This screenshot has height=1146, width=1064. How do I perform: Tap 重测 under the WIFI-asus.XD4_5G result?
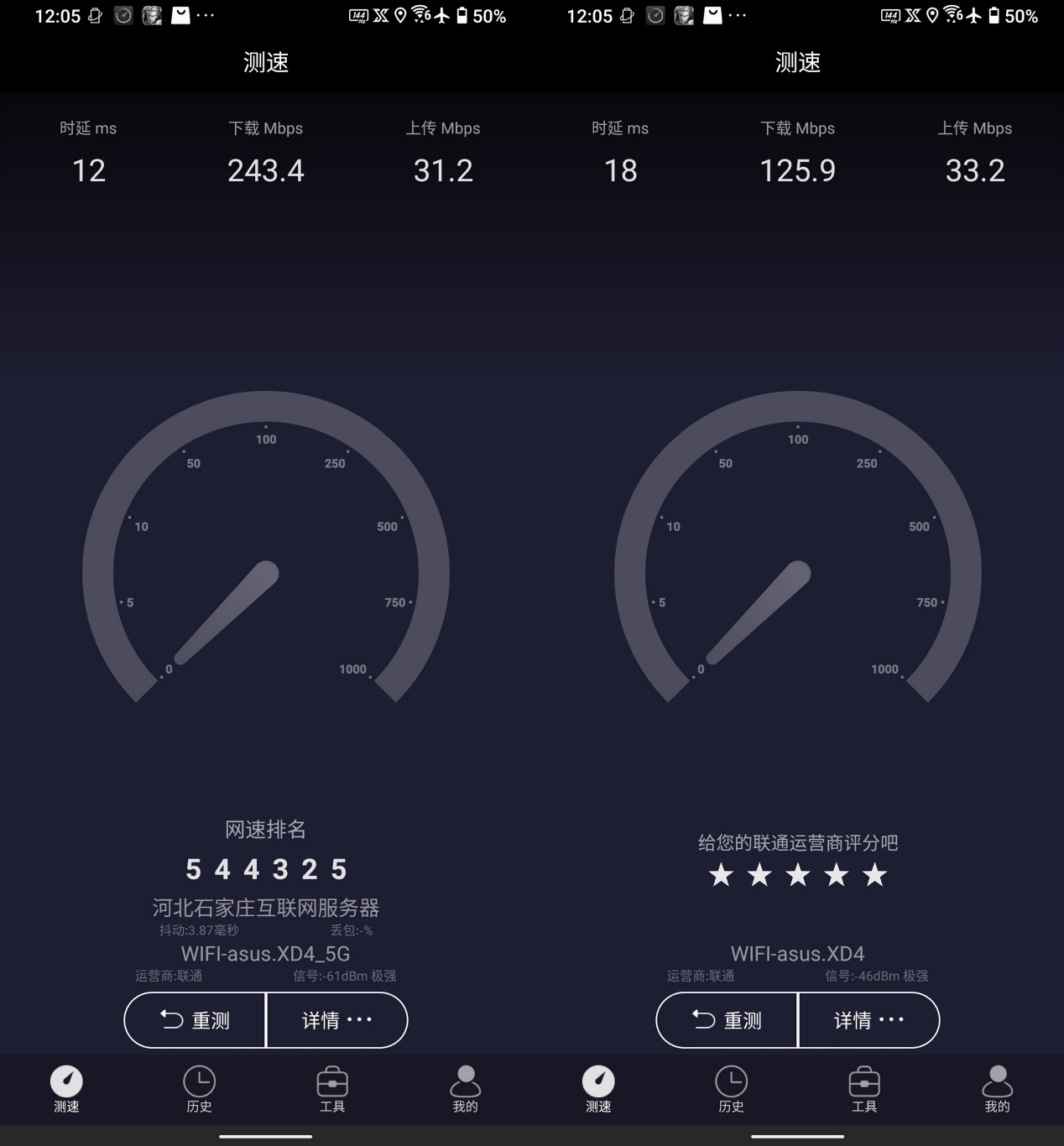coord(196,1020)
